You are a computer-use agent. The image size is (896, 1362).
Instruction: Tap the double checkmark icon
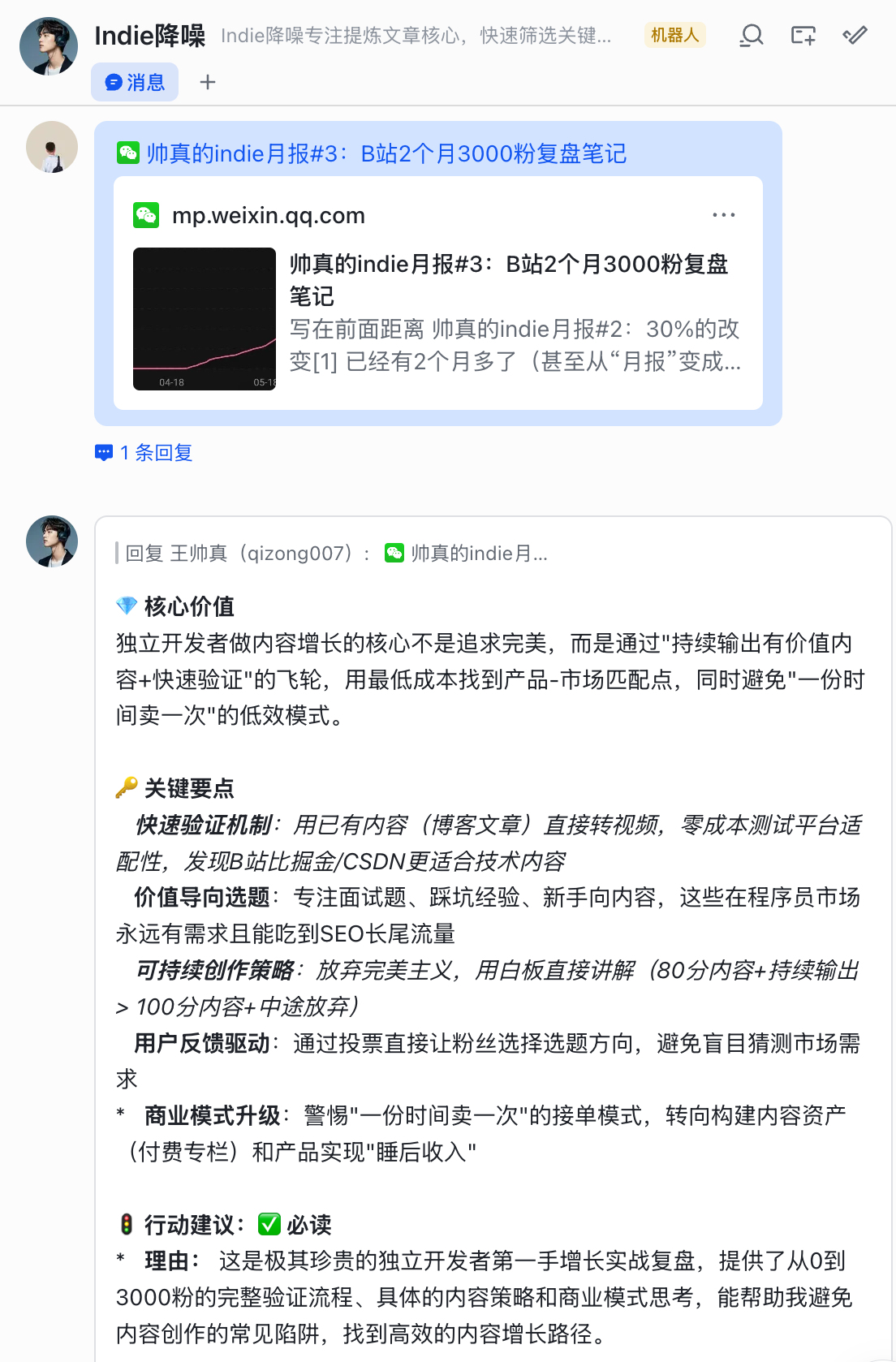(855, 35)
